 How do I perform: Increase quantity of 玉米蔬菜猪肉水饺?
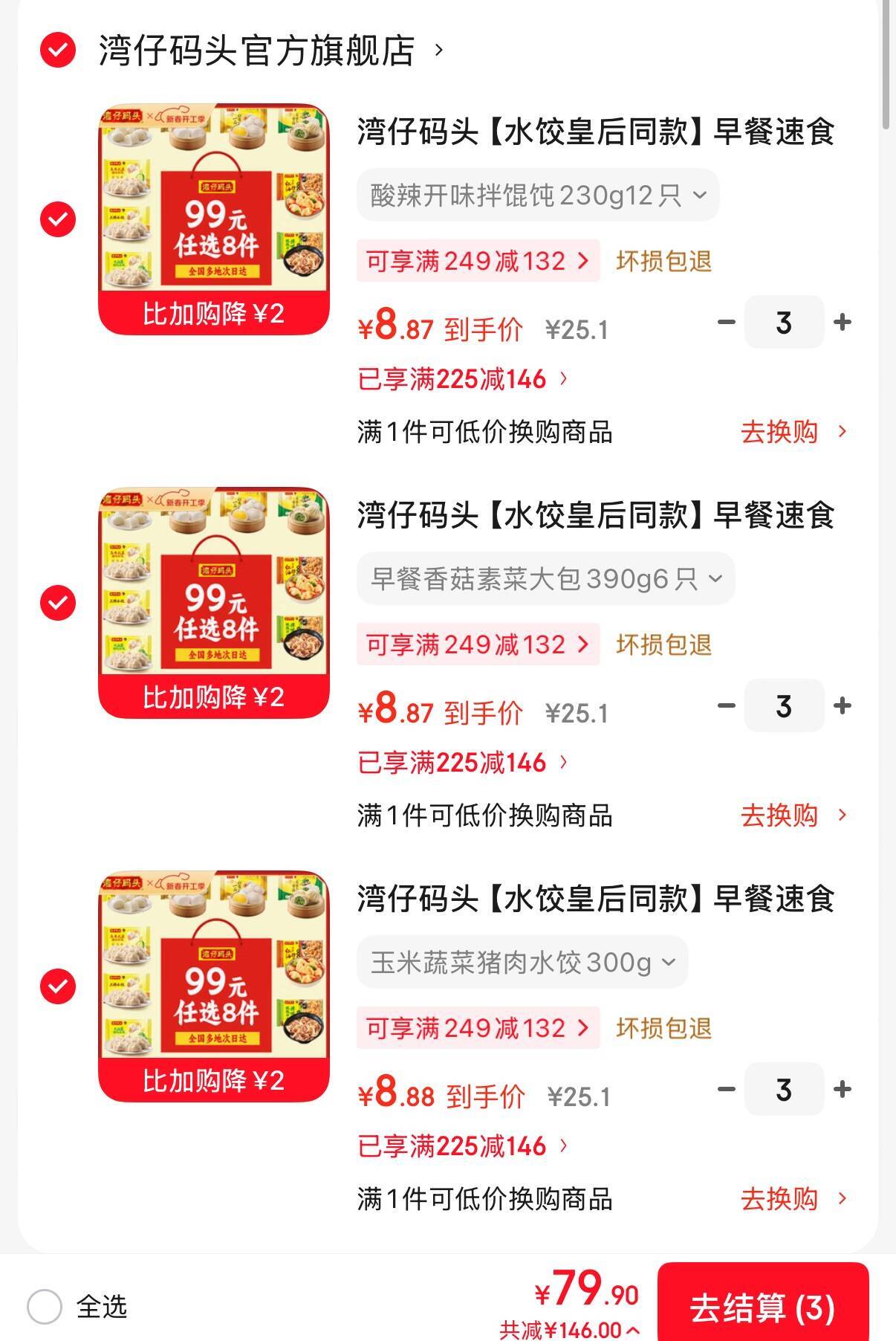[843, 1090]
